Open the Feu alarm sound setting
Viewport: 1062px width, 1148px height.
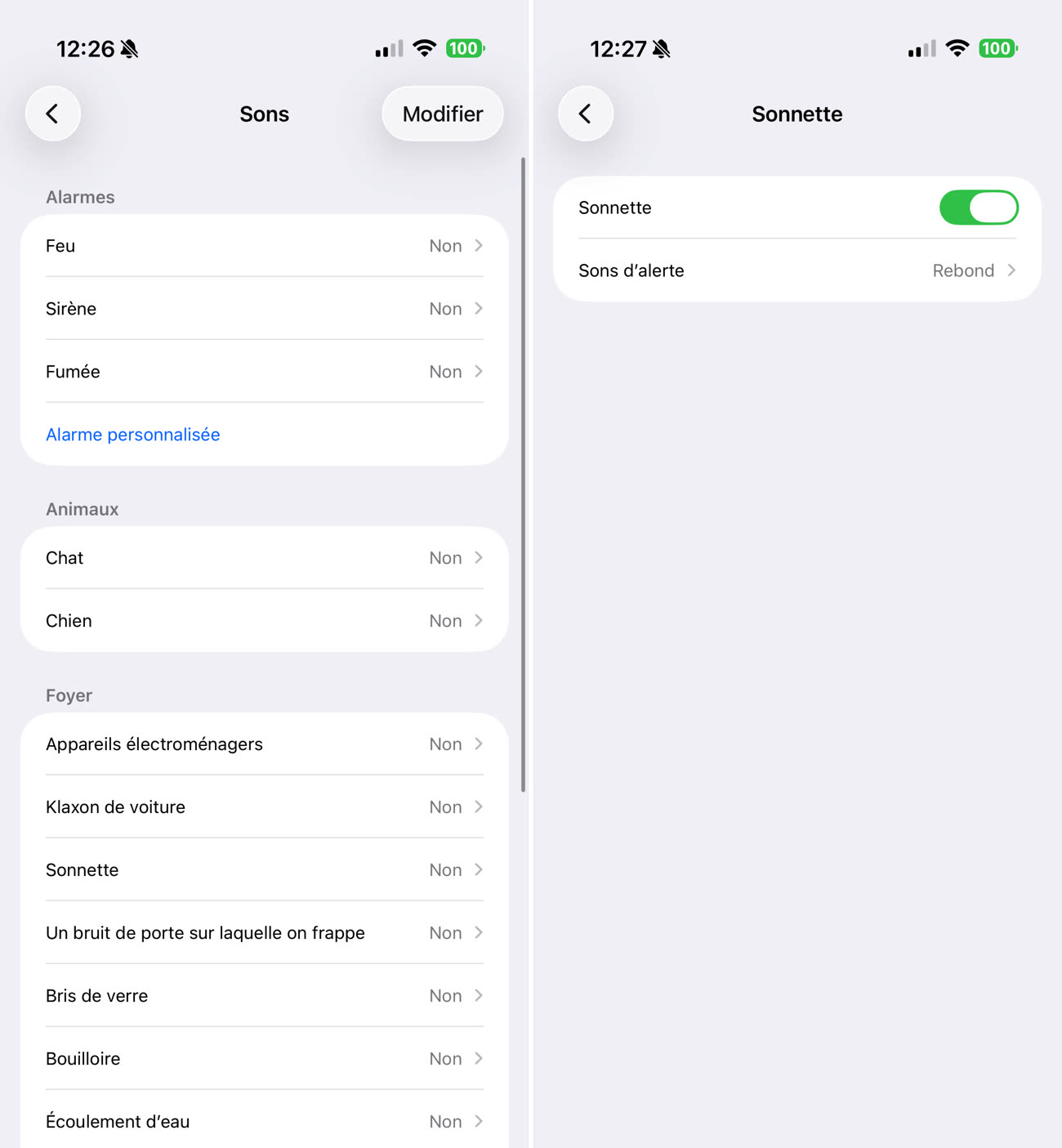(264, 246)
